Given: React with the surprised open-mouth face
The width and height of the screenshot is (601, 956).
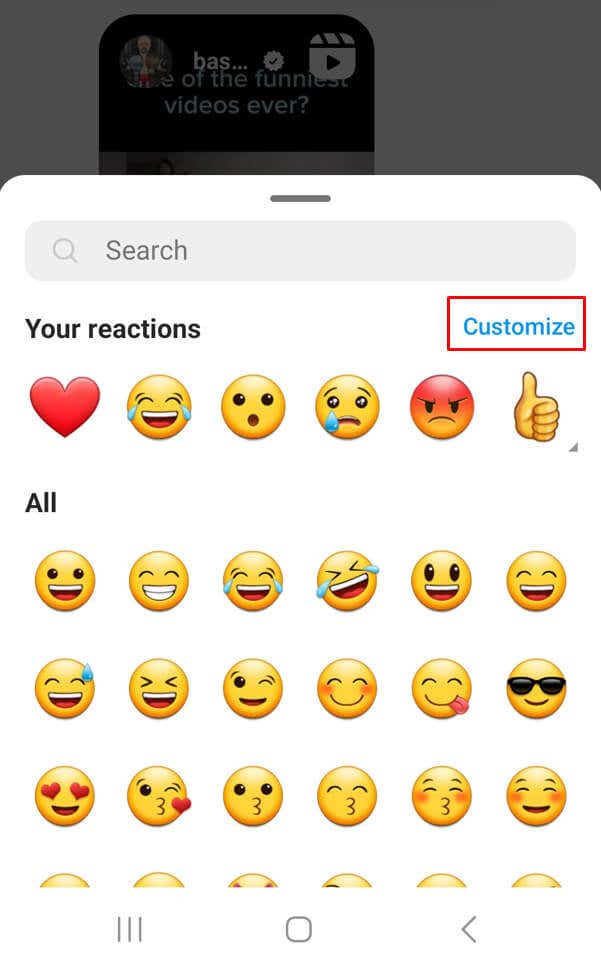Looking at the screenshot, I should (253, 408).
